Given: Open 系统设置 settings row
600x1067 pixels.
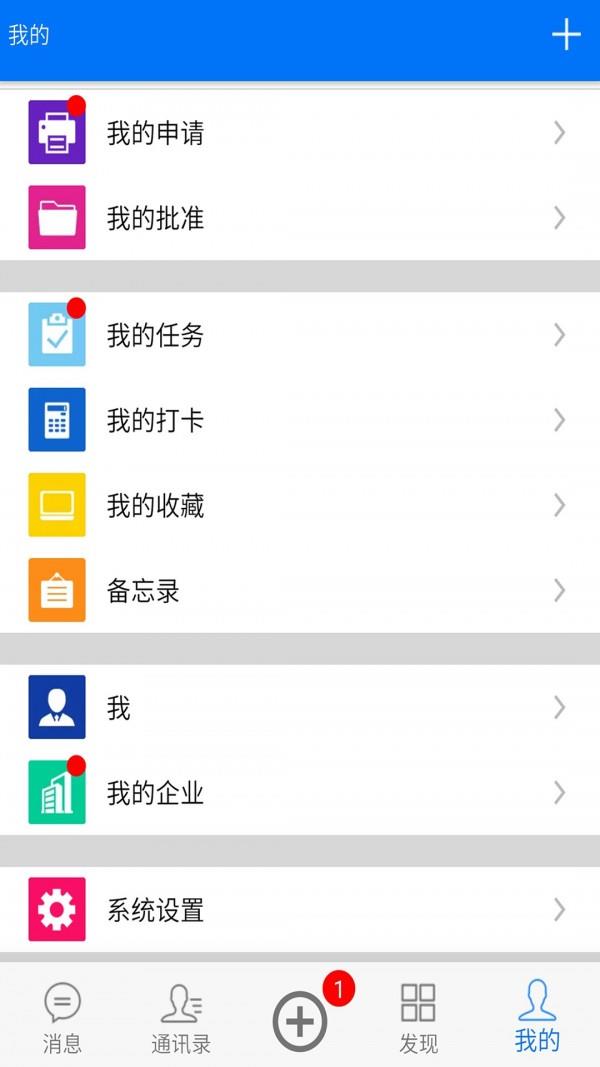Looking at the screenshot, I should click(300, 909).
